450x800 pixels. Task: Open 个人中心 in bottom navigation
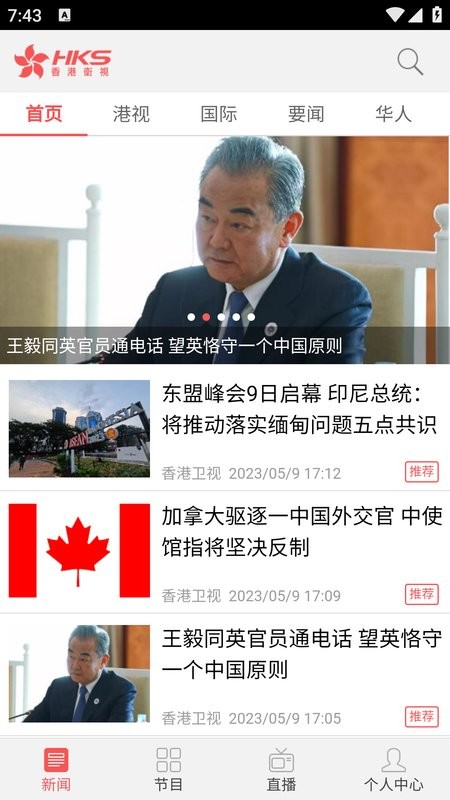393,769
